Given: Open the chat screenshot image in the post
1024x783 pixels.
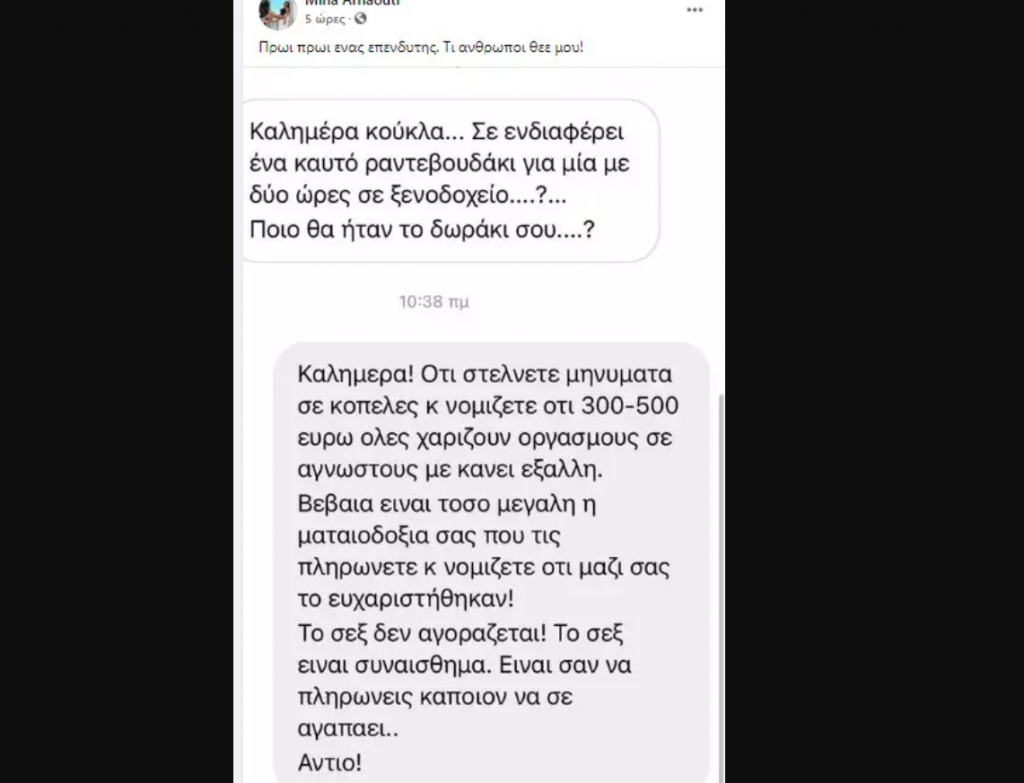Looking at the screenshot, I should [x=480, y=430].
